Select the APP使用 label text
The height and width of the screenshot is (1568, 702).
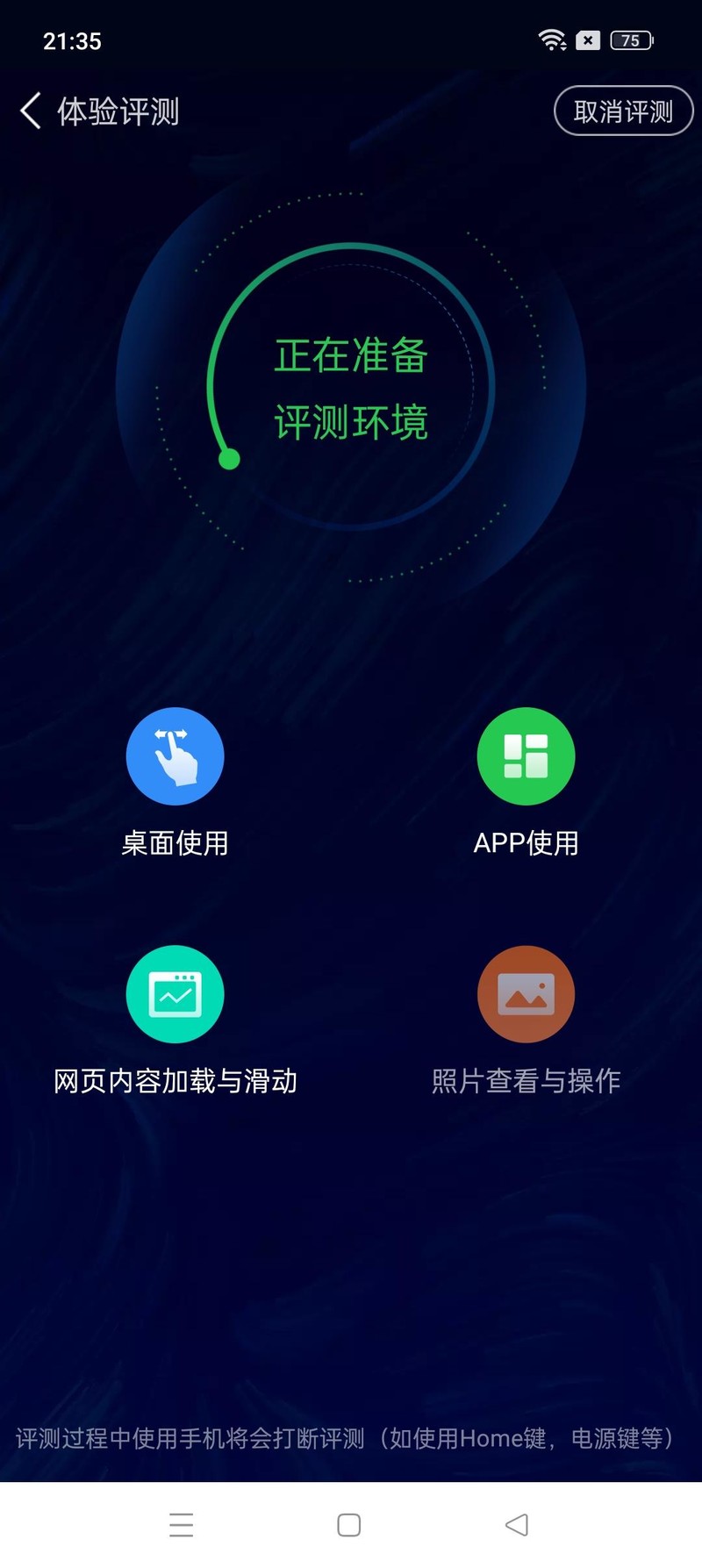[526, 843]
